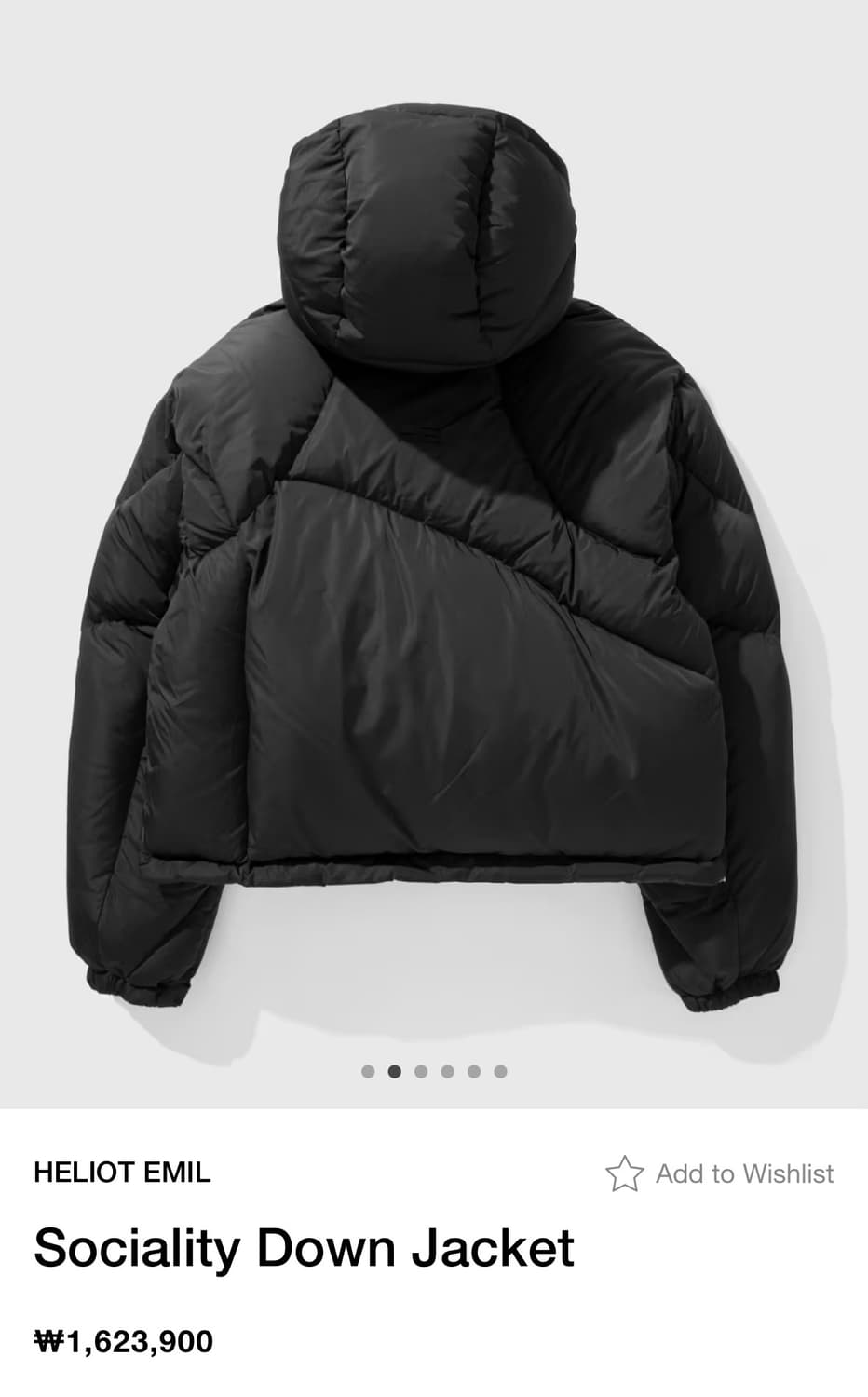This screenshot has width=868, height=1397.
Task: Select the fourth carousel indicator dot
Action: pos(448,1071)
